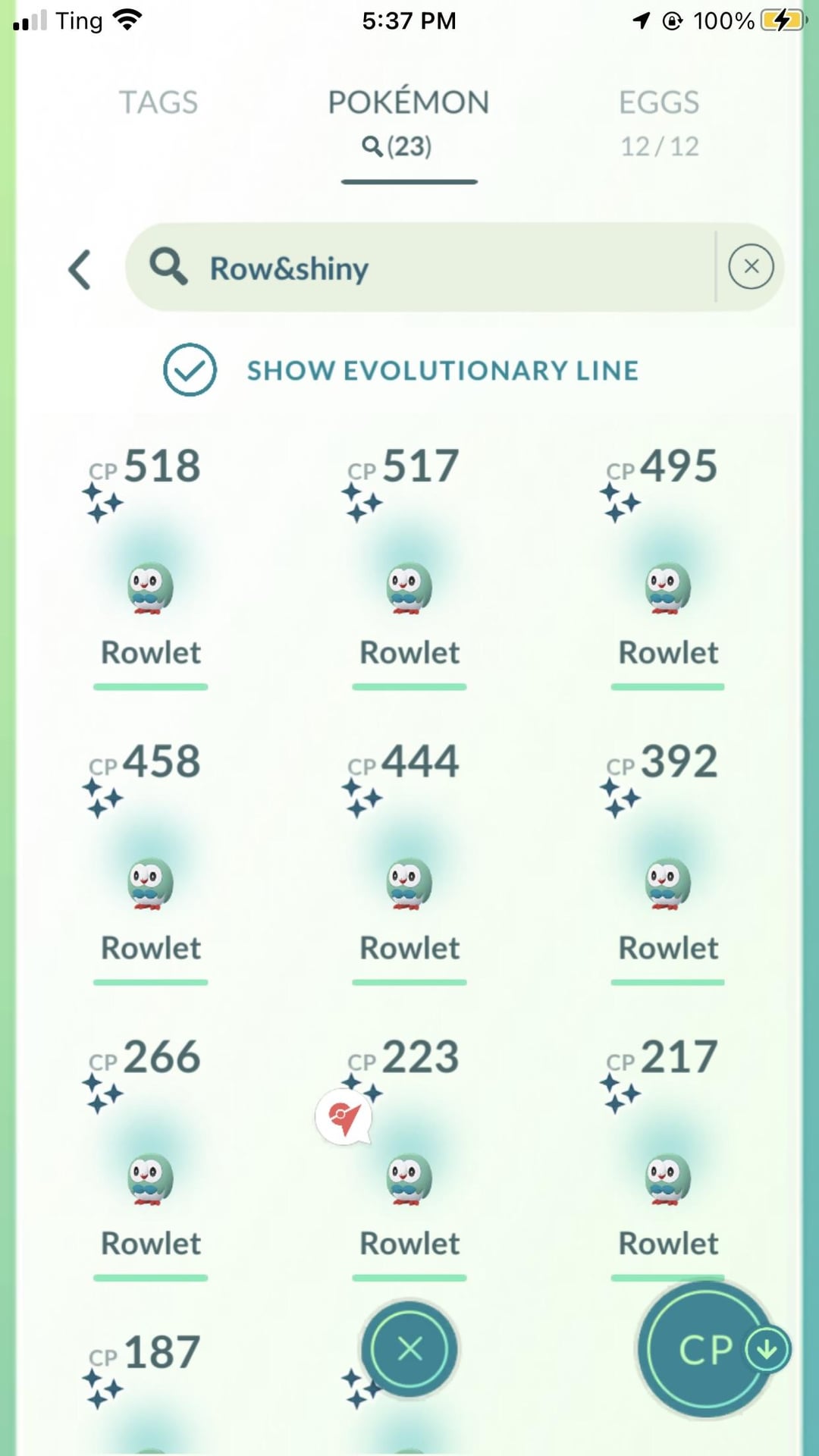The image size is (819, 1456).
Task: Close the Pokémon list
Action: 409,1348
